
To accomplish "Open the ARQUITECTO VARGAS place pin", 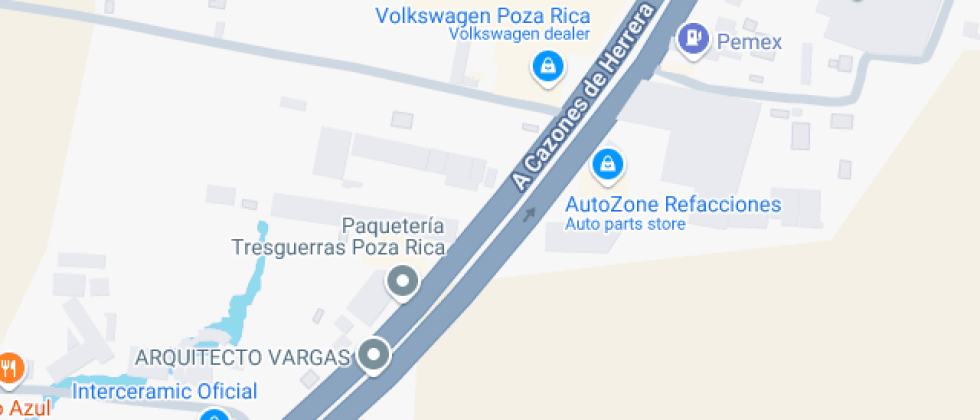I will point(374,354).
